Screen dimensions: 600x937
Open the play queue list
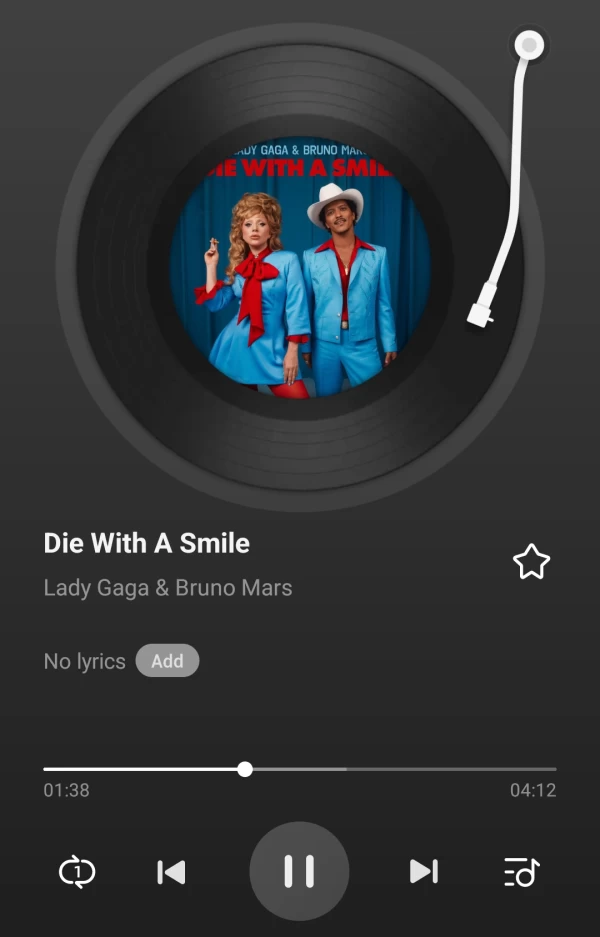[521, 872]
